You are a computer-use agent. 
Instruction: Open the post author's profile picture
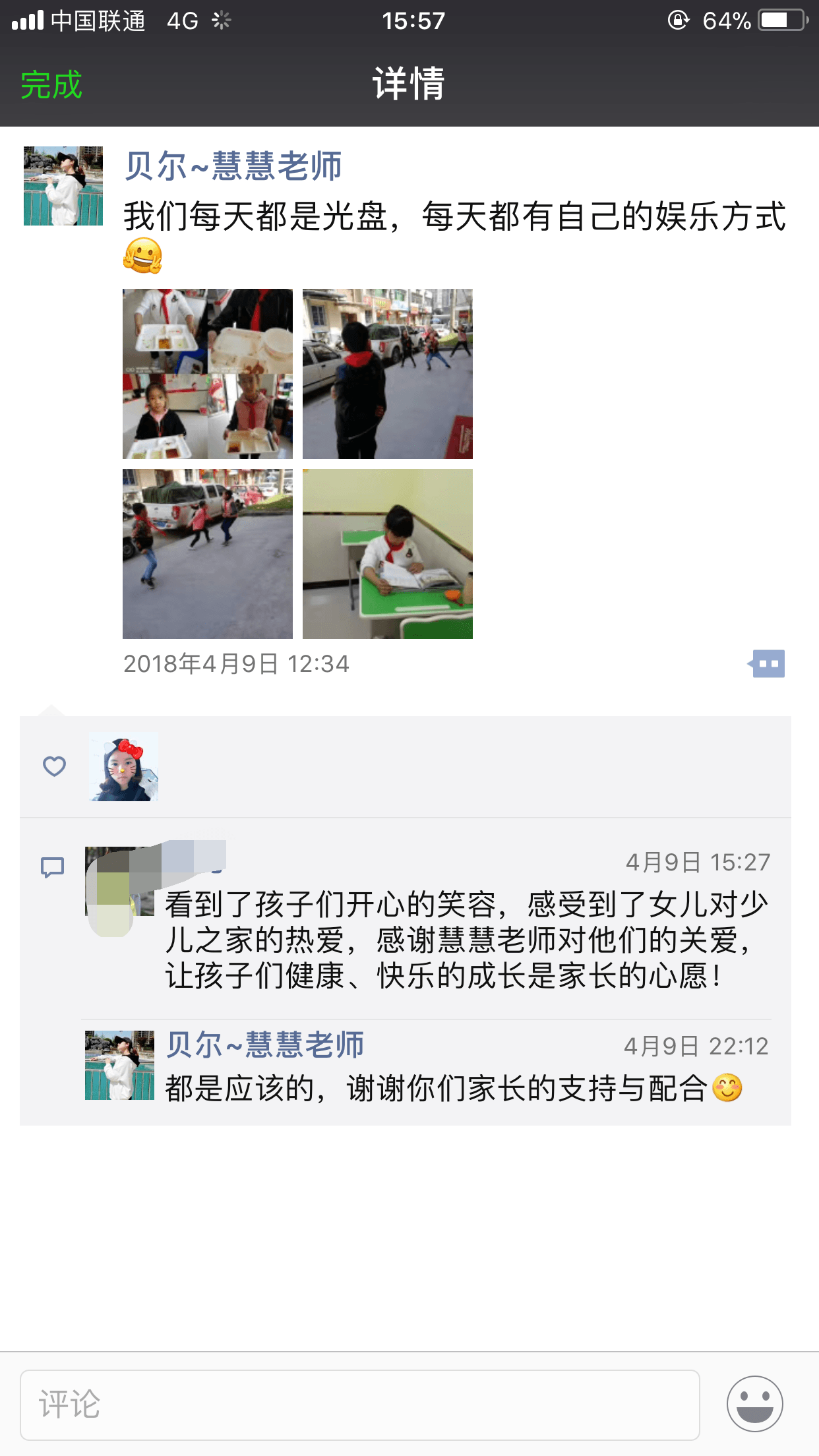pyautogui.click(x=63, y=186)
